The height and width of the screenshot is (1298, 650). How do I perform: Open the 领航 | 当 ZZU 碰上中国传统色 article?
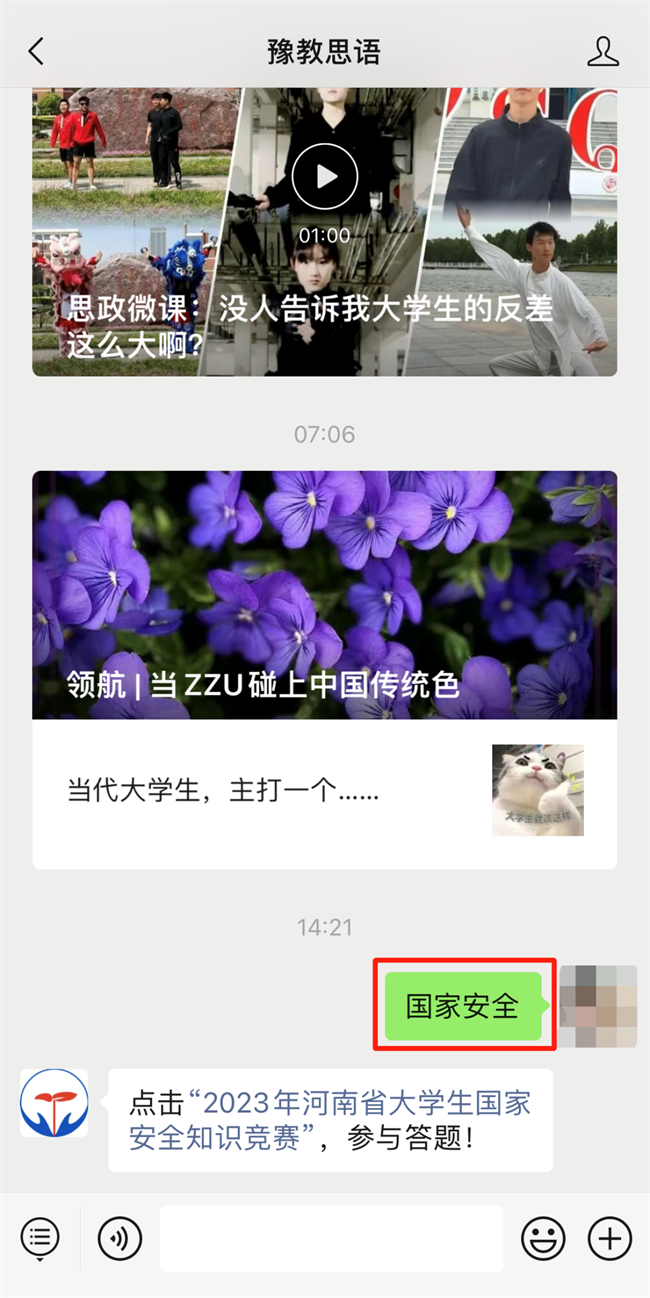pos(324,595)
